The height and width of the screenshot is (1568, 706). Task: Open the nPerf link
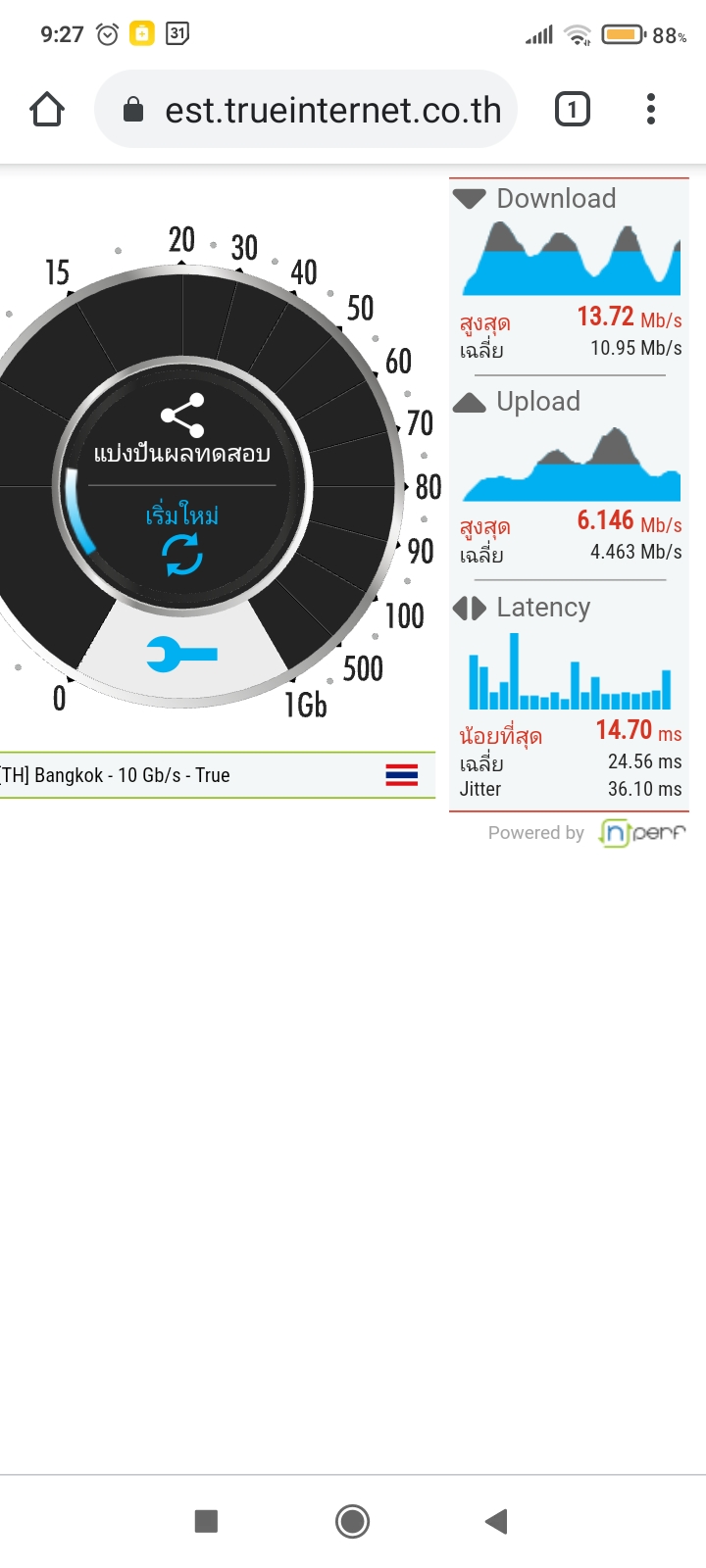point(642,833)
